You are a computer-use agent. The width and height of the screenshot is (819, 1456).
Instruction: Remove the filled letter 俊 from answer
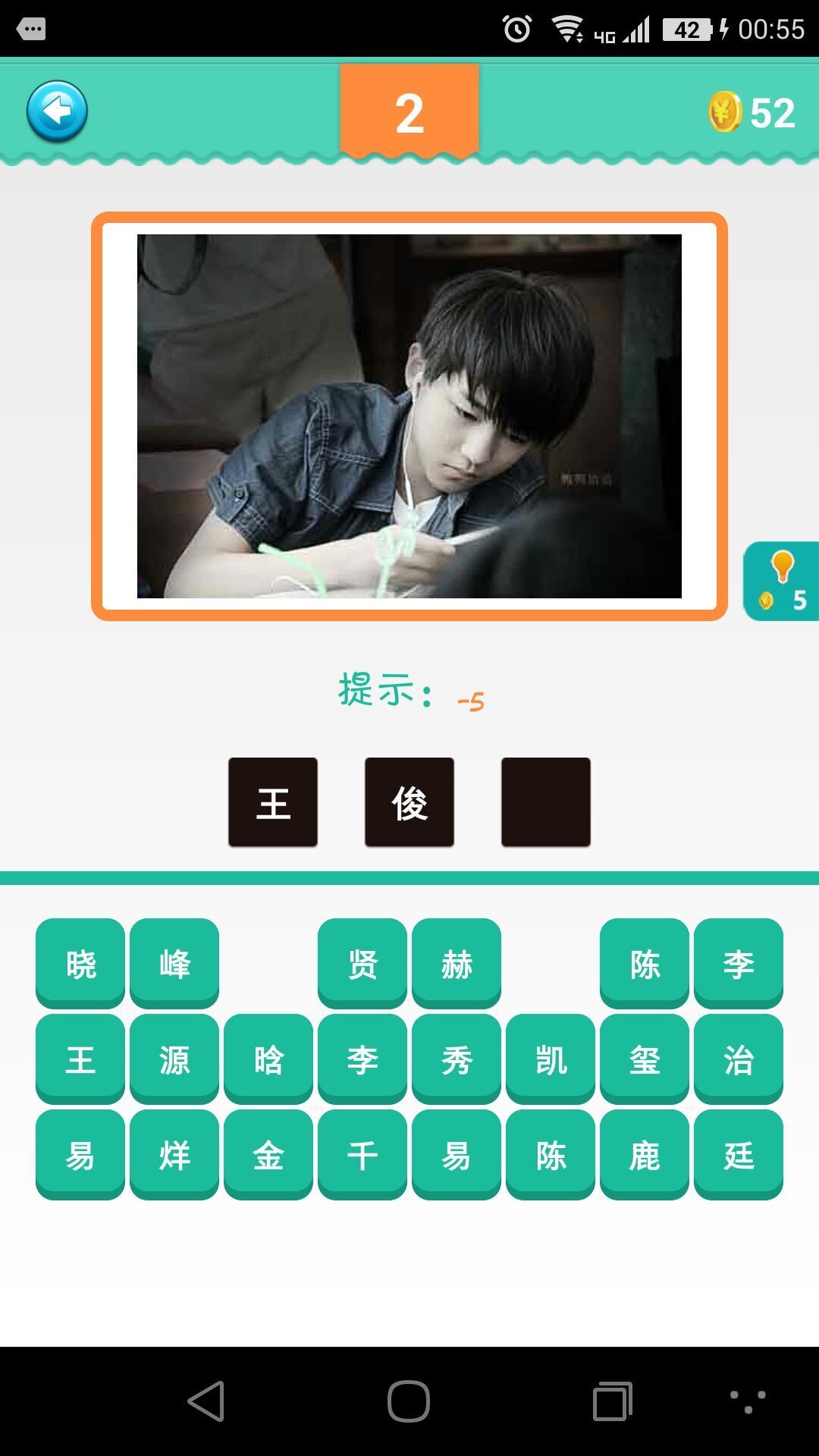click(x=409, y=802)
